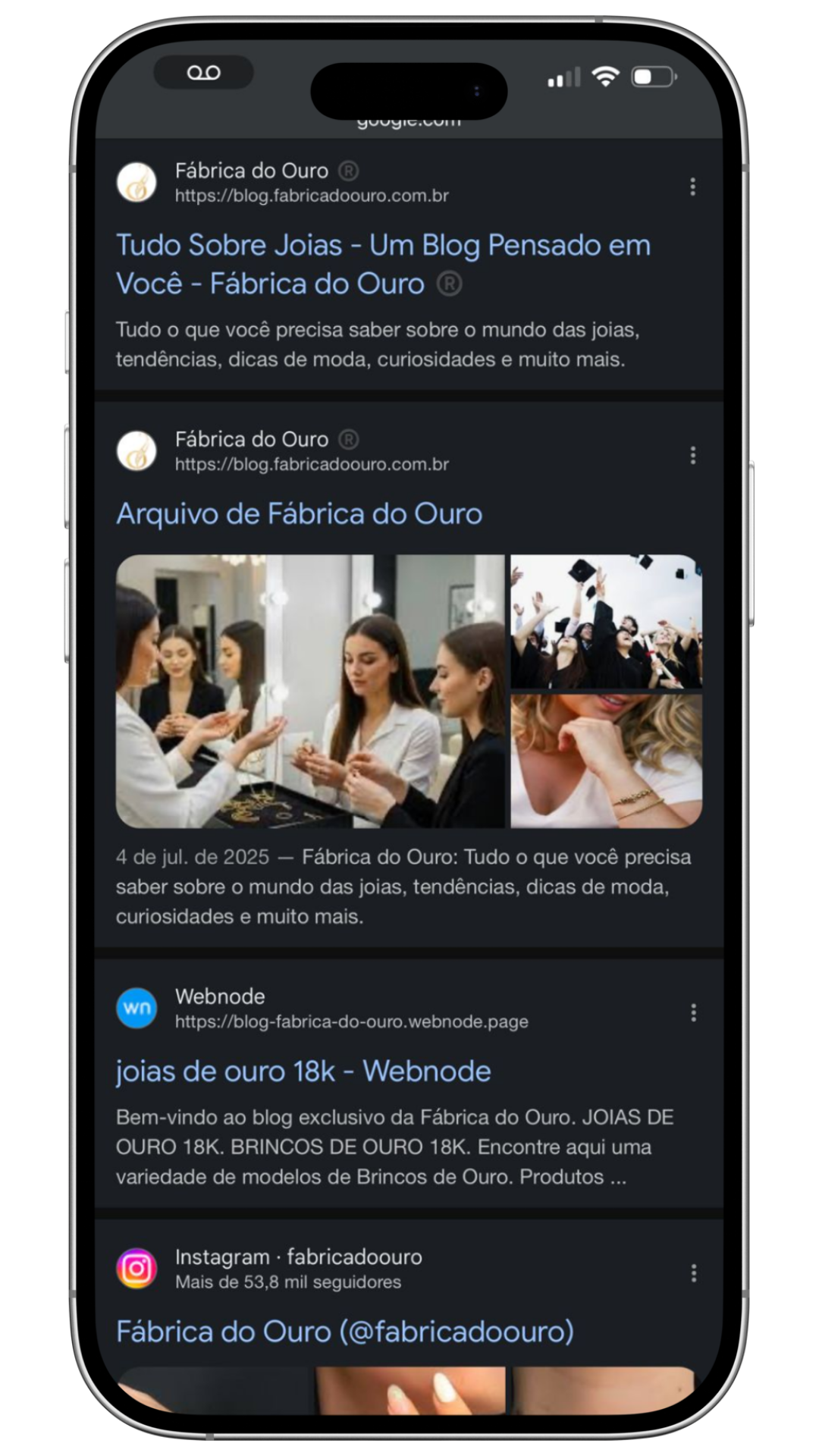
Task: Select the Webnode favicon icon
Action: (137, 1009)
